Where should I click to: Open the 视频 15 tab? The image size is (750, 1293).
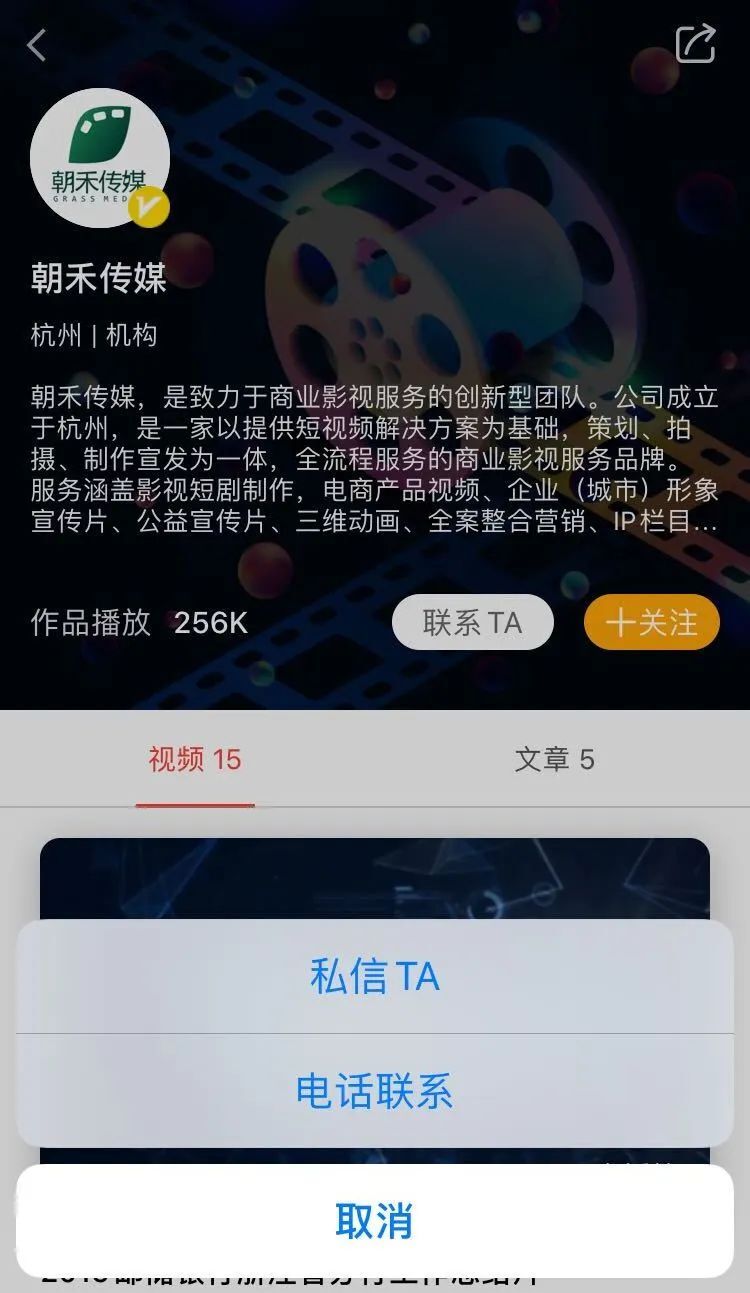pyautogui.click(x=195, y=759)
